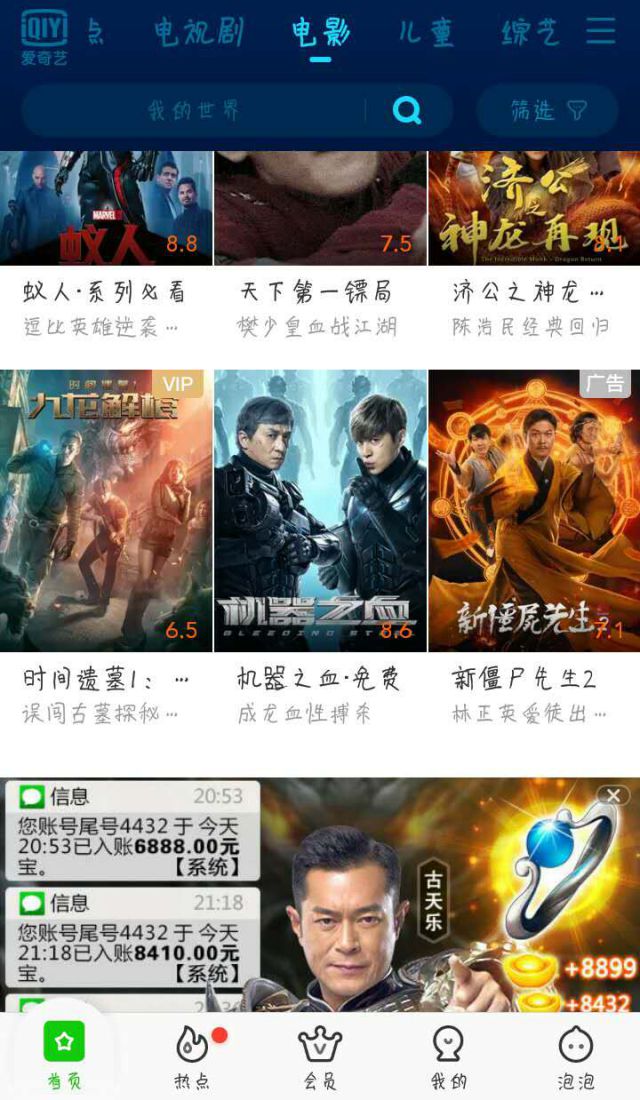Switch to the 综艺 tab
640x1100 pixels.
point(529,32)
